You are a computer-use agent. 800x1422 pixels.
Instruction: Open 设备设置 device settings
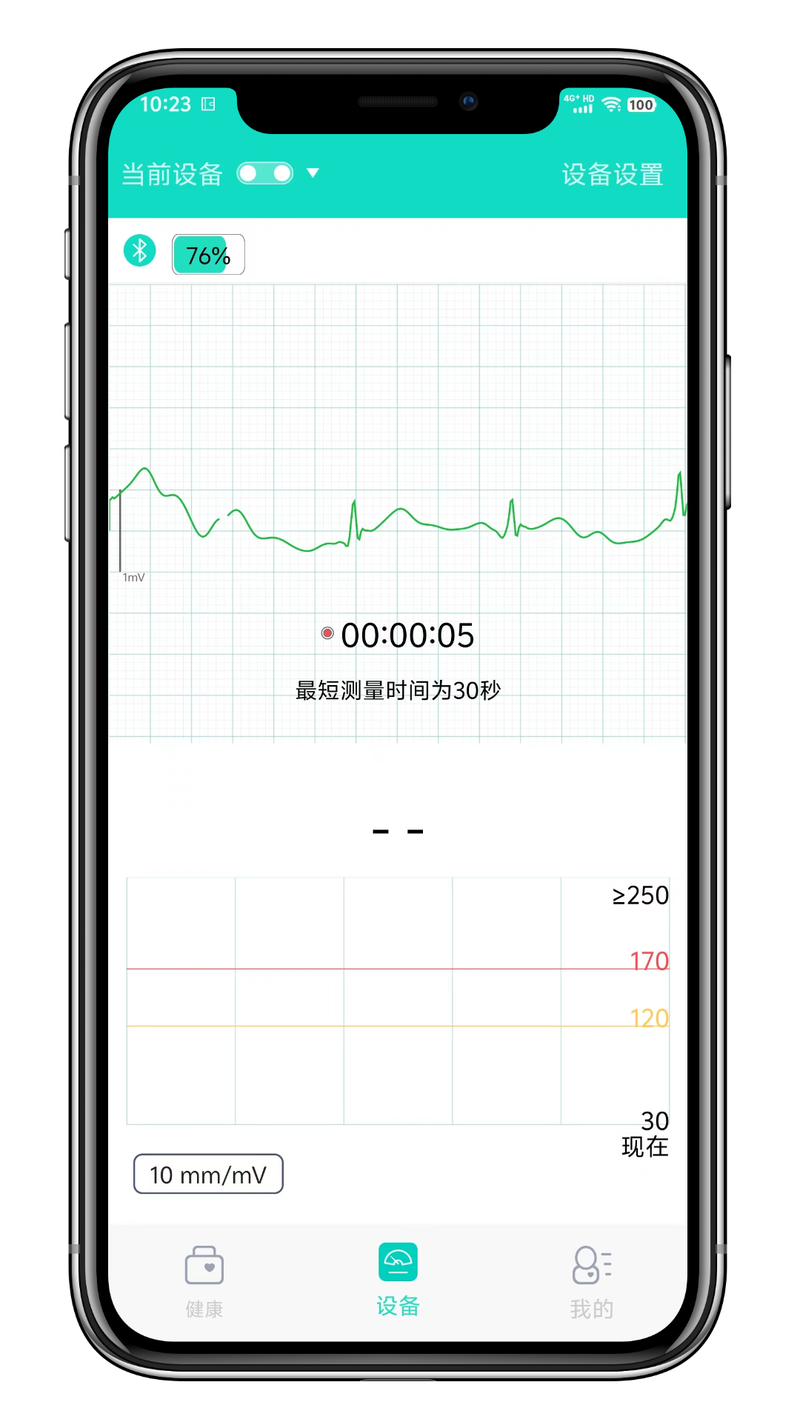(x=612, y=174)
